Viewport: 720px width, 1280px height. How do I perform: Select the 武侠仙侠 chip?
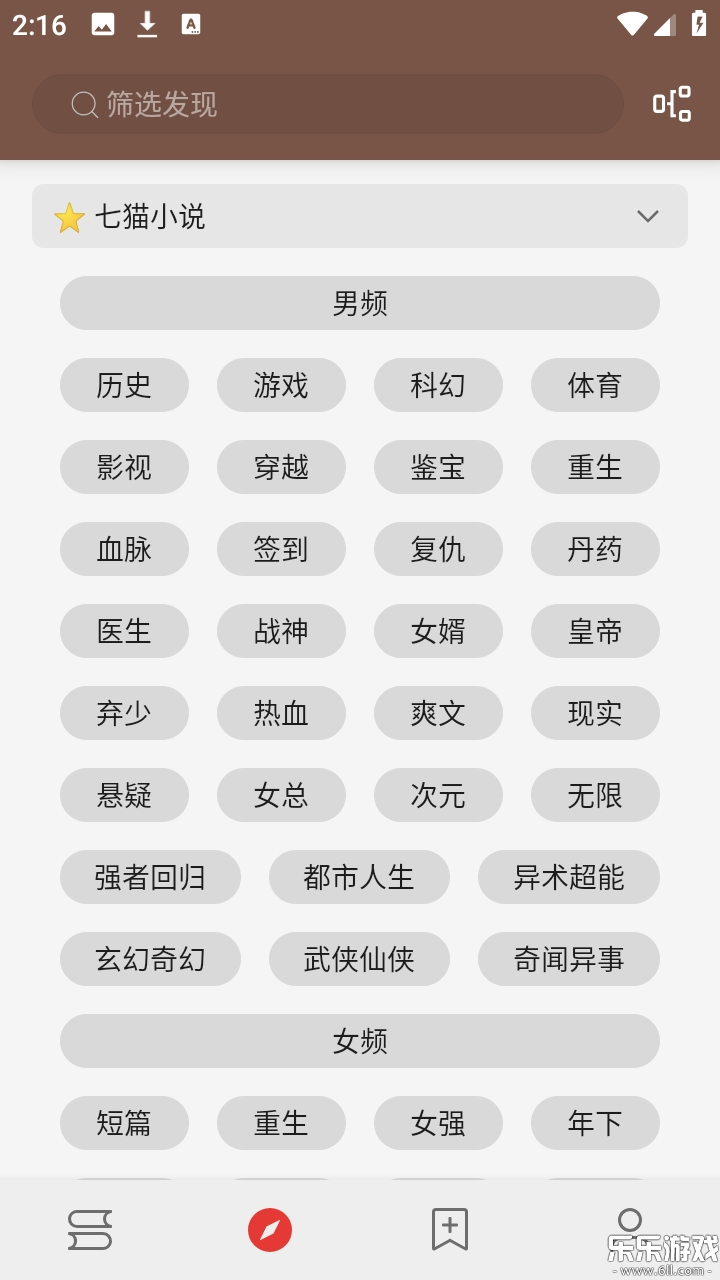(359, 959)
